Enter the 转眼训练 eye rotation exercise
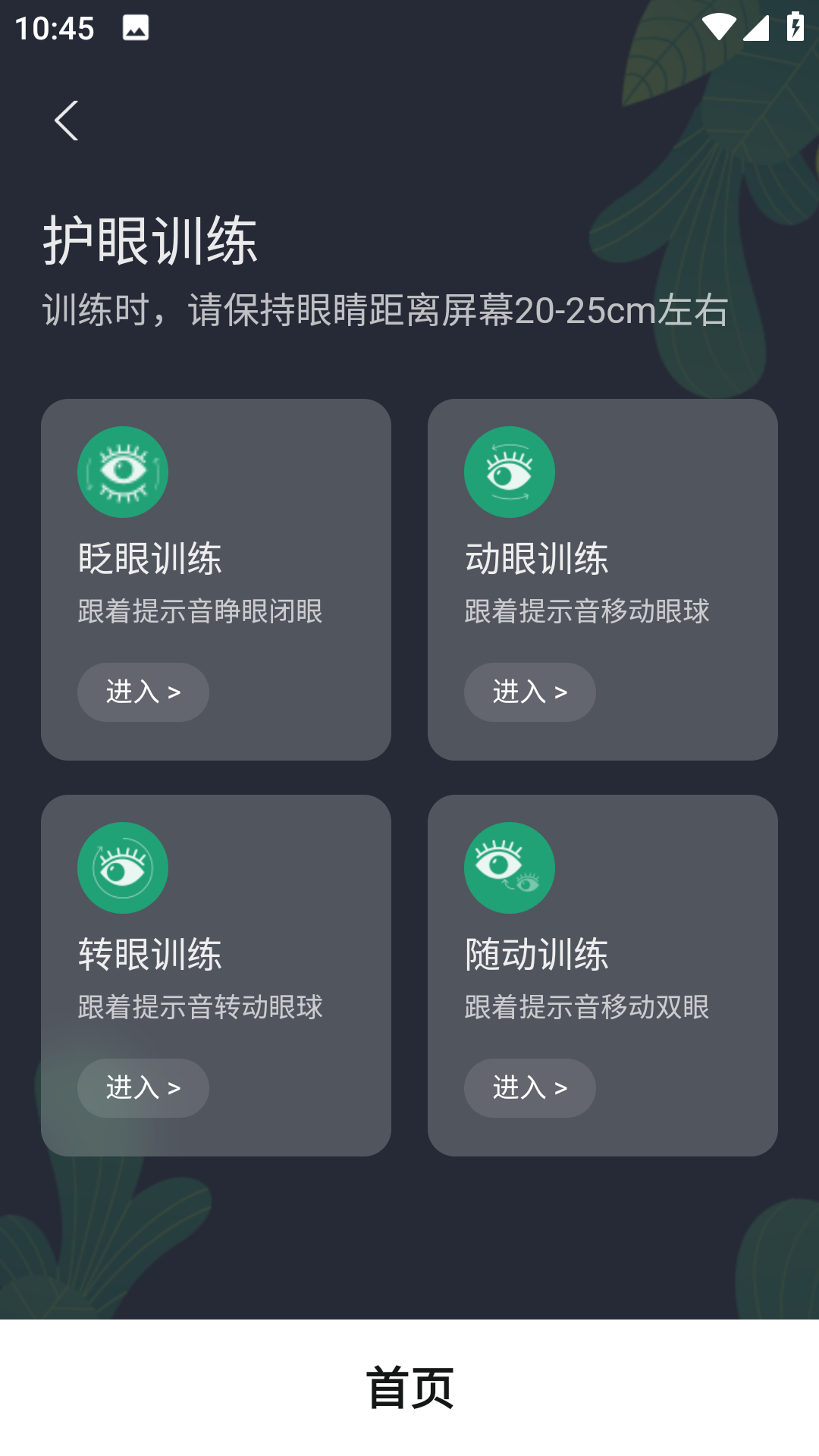819x1456 pixels. (x=143, y=1088)
